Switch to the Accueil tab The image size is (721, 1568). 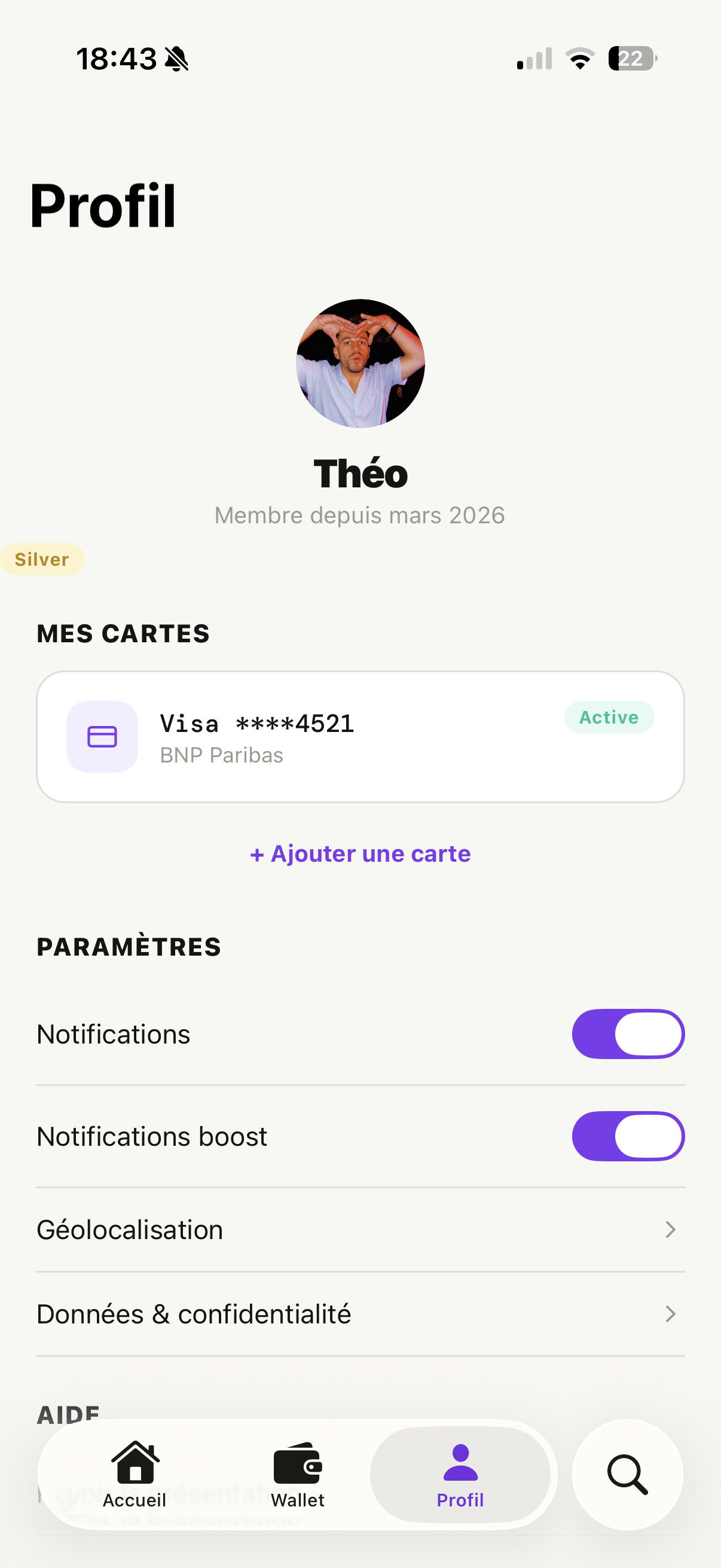[135, 1474]
